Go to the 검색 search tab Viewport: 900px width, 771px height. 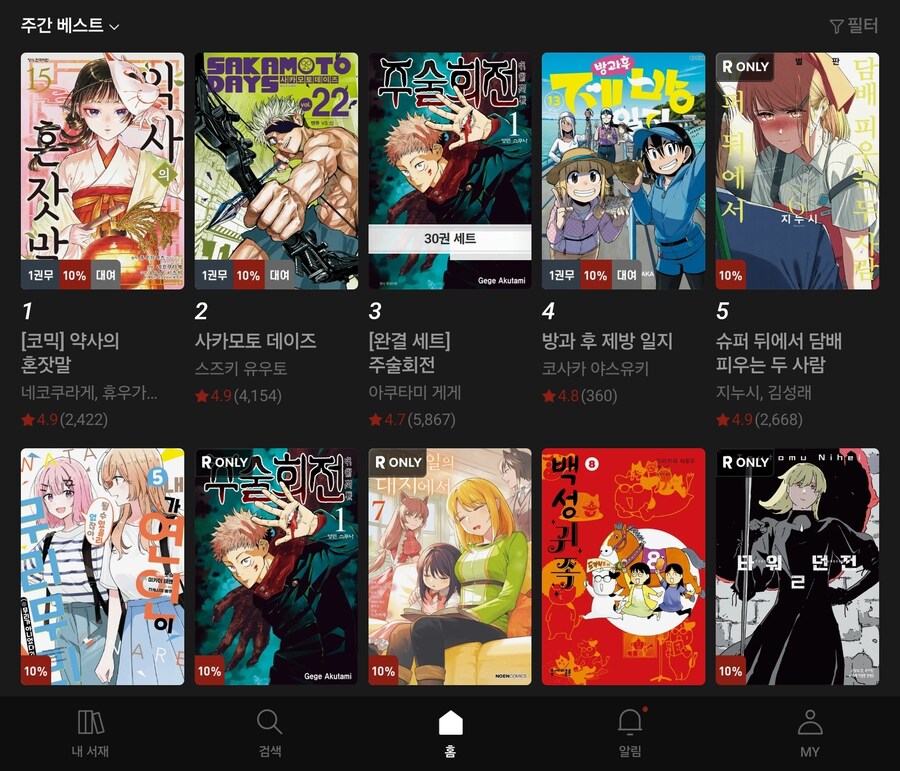click(x=270, y=733)
